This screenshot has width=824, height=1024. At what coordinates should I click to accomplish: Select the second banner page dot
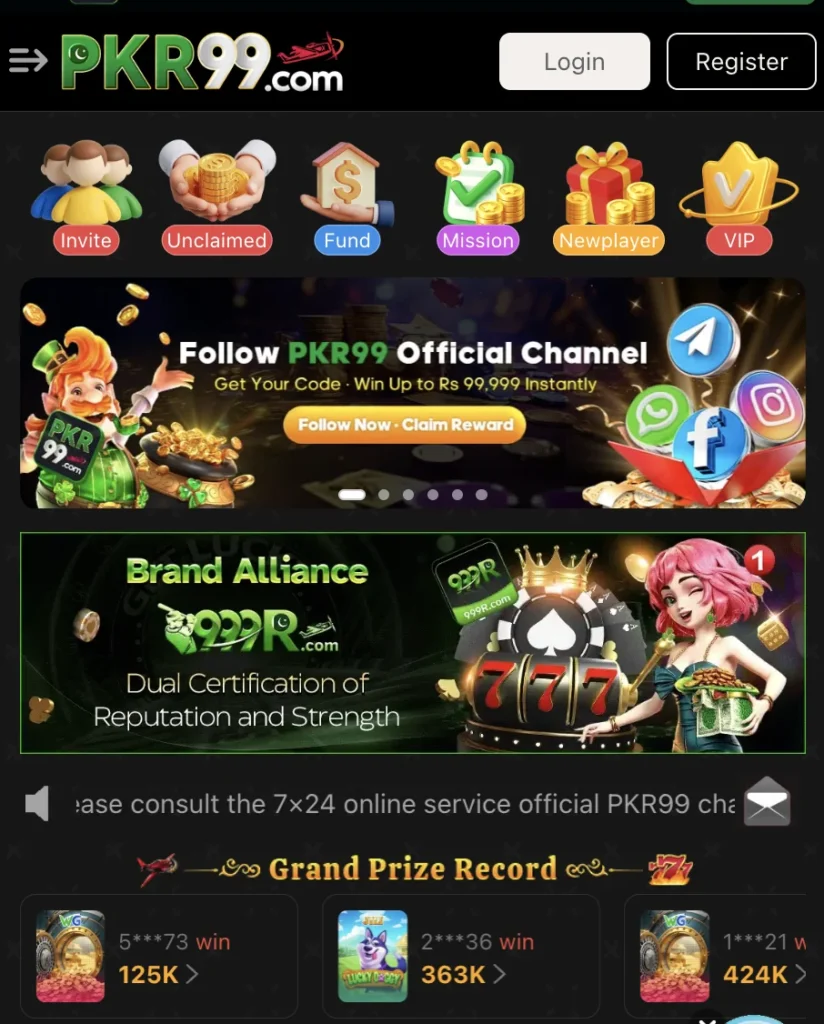pos(383,494)
